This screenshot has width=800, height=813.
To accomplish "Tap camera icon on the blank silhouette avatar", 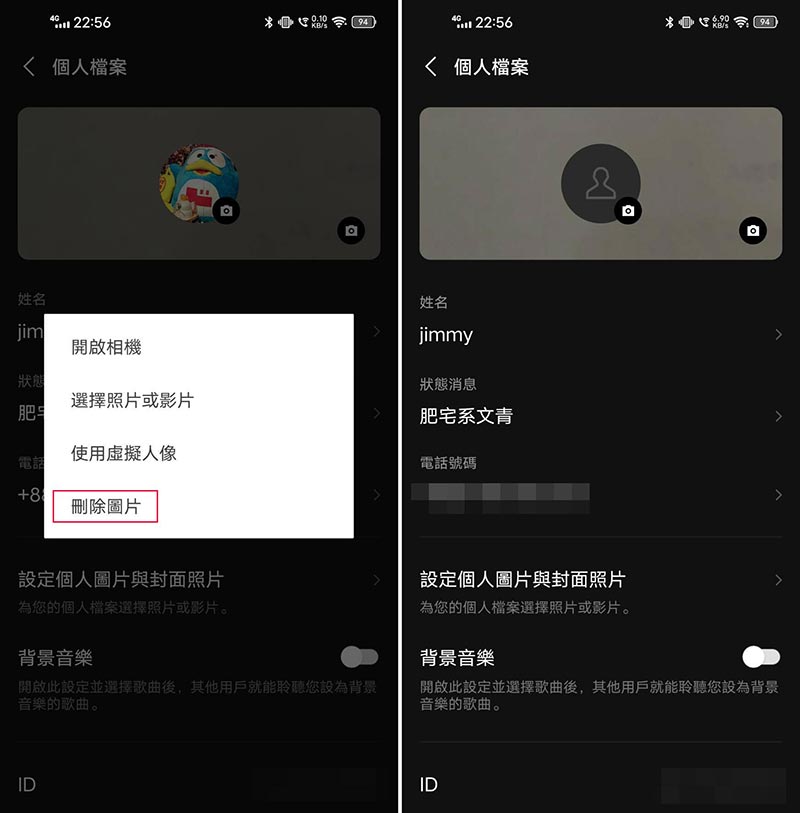I will pos(628,211).
